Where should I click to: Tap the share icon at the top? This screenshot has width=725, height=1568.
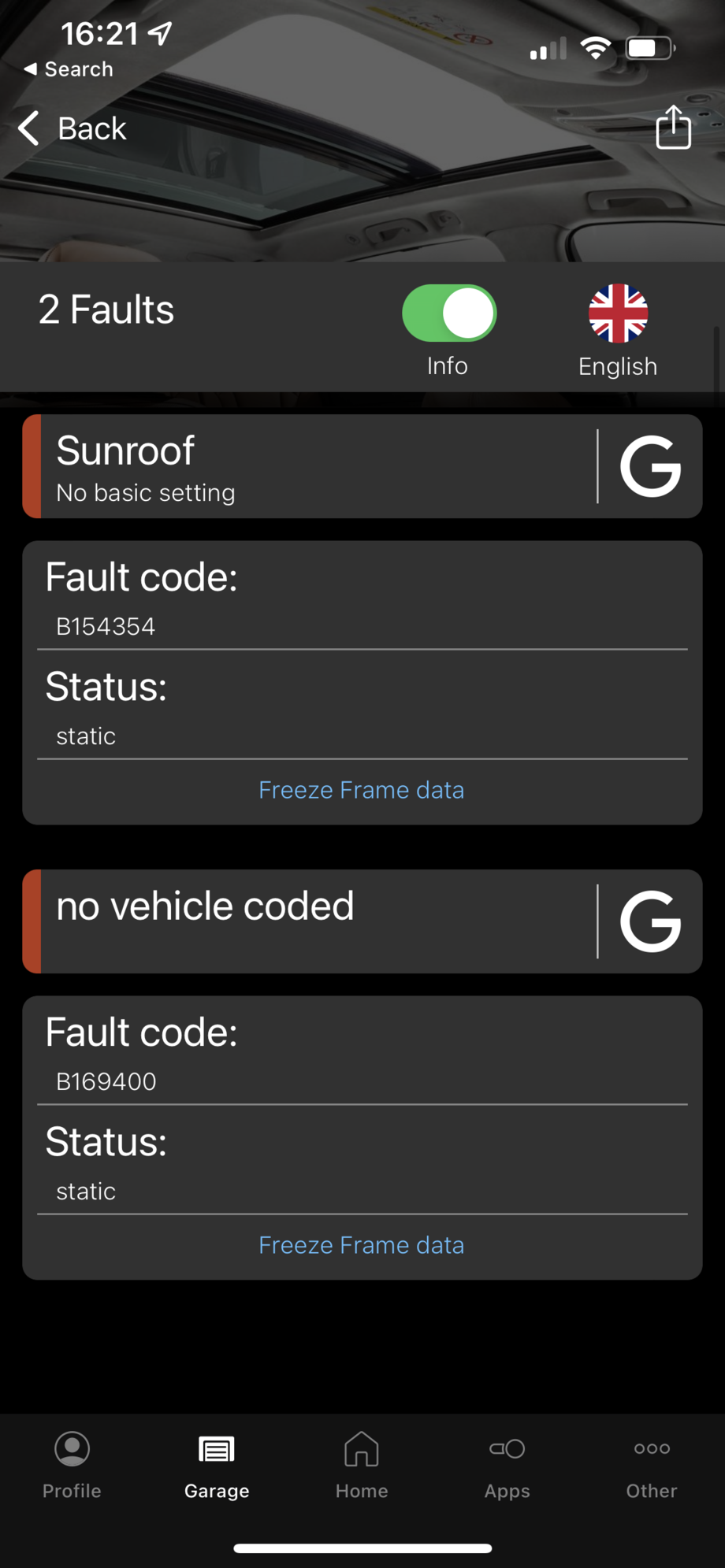[x=674, y=128]
